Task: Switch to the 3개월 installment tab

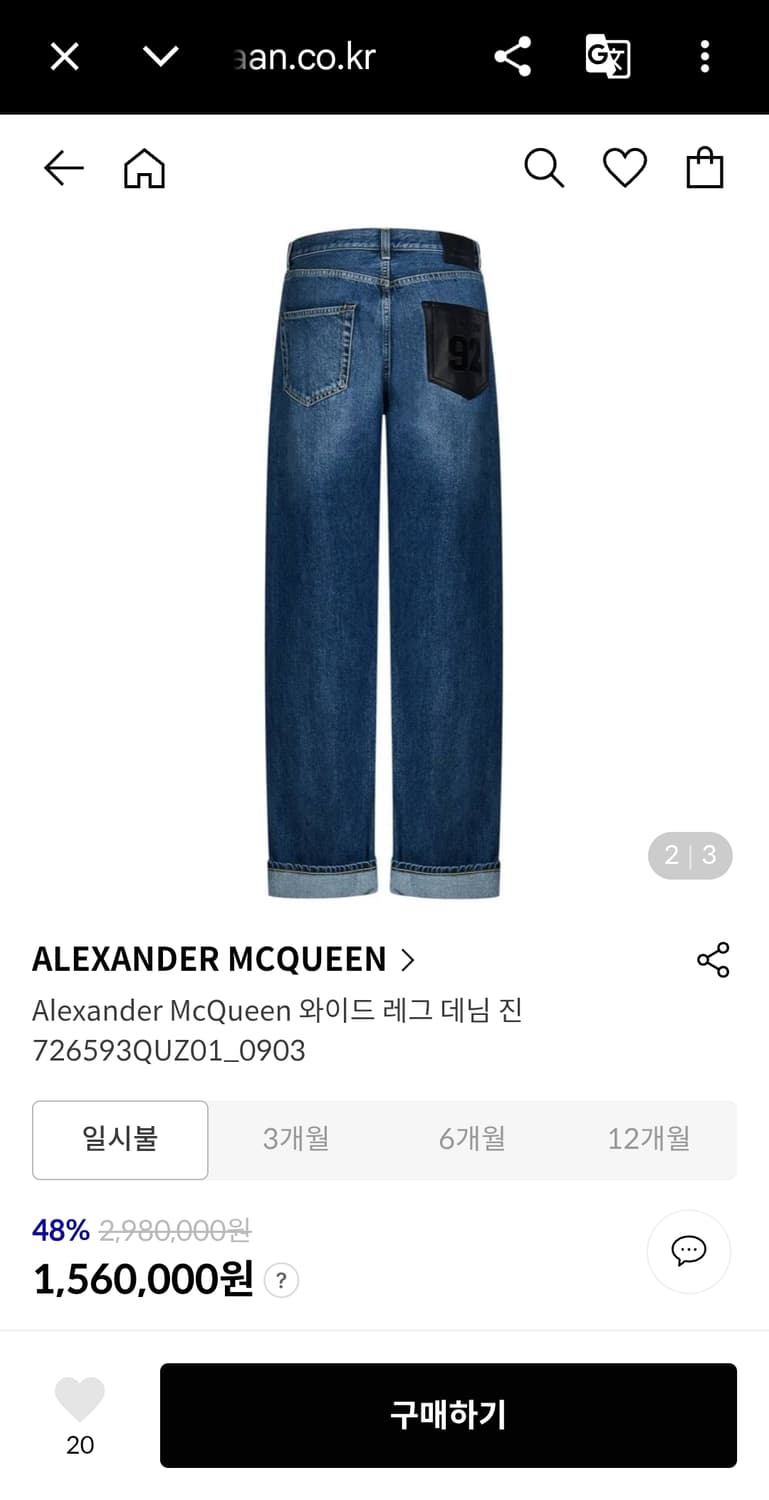Action: (x=295, y=1139)
